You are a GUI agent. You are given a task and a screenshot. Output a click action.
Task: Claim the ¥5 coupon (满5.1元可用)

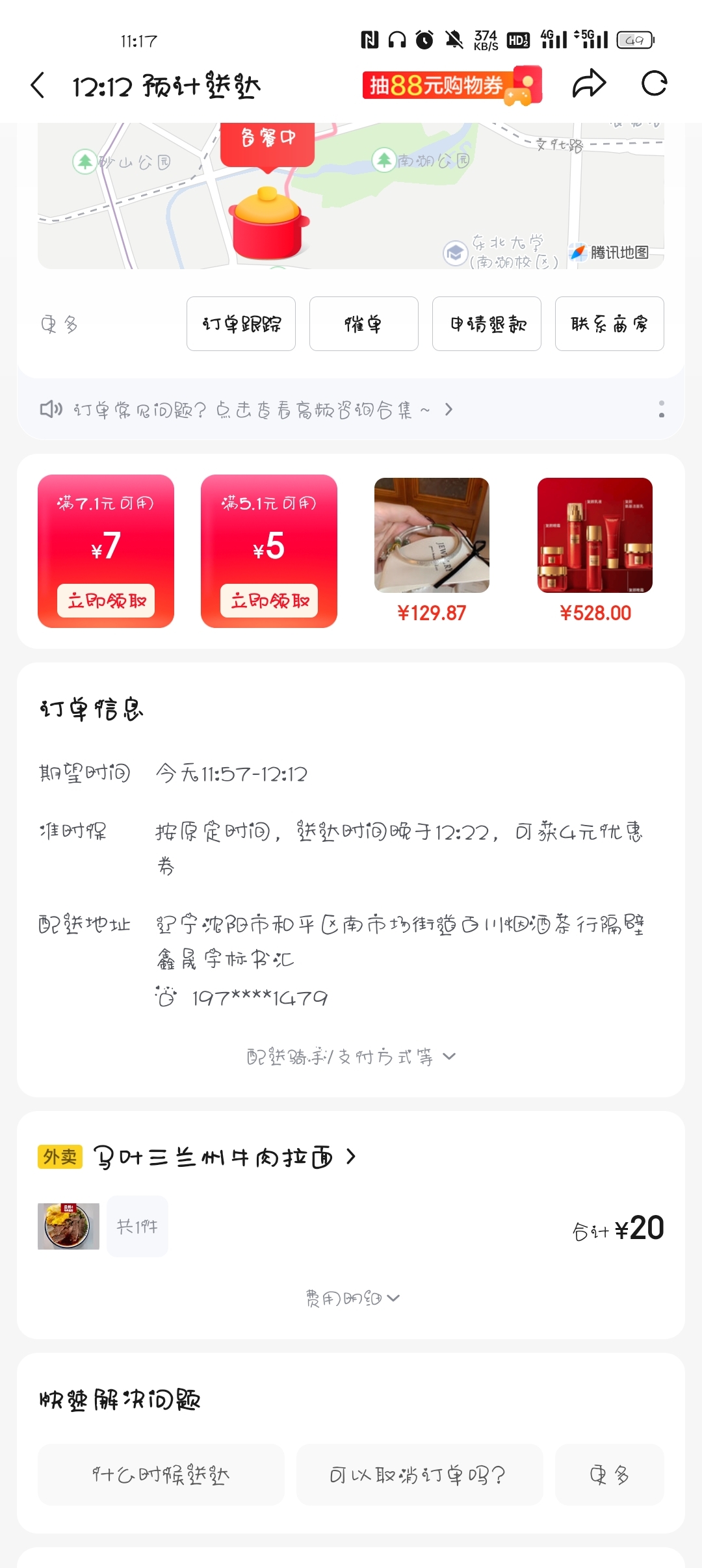click(269, 600)
